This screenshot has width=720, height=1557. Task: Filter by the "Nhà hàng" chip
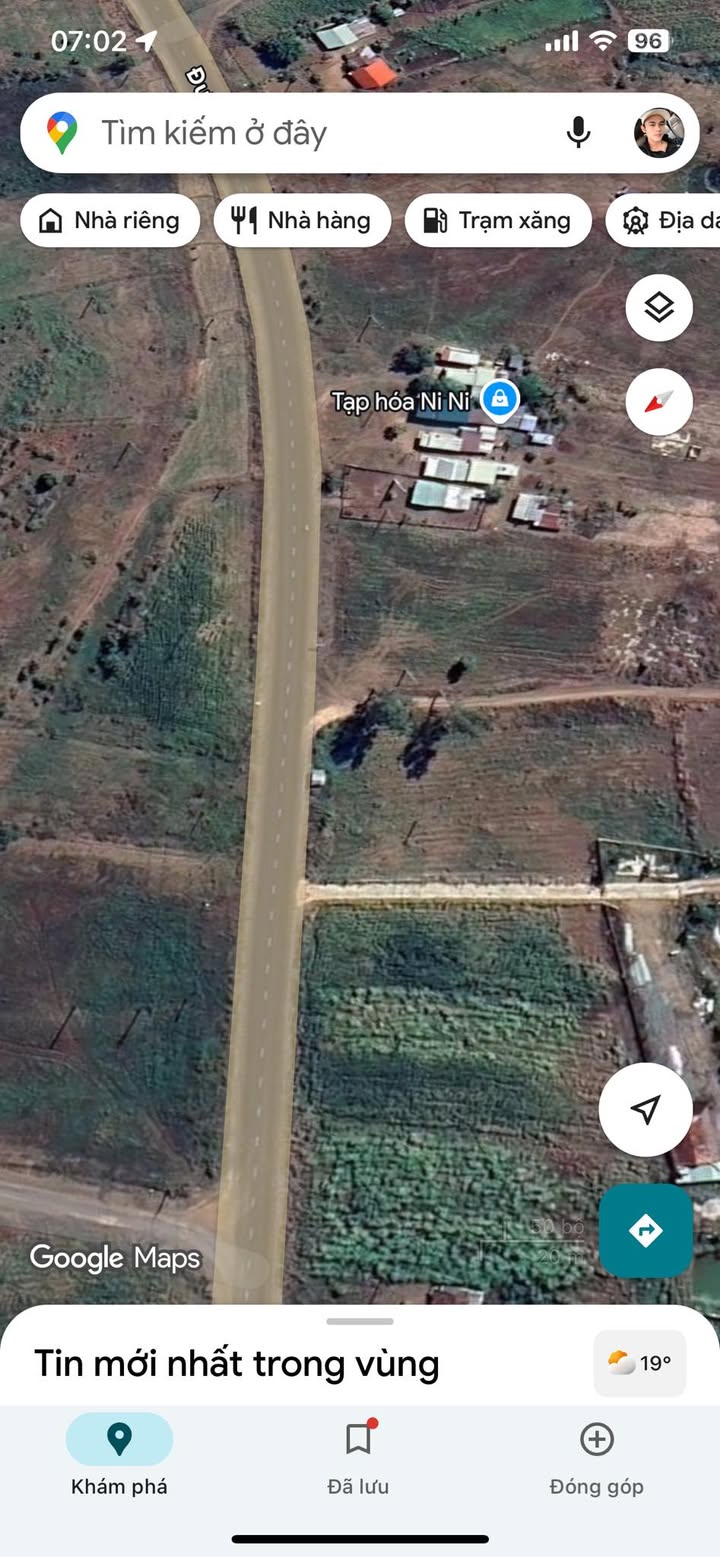coord(302,220)
